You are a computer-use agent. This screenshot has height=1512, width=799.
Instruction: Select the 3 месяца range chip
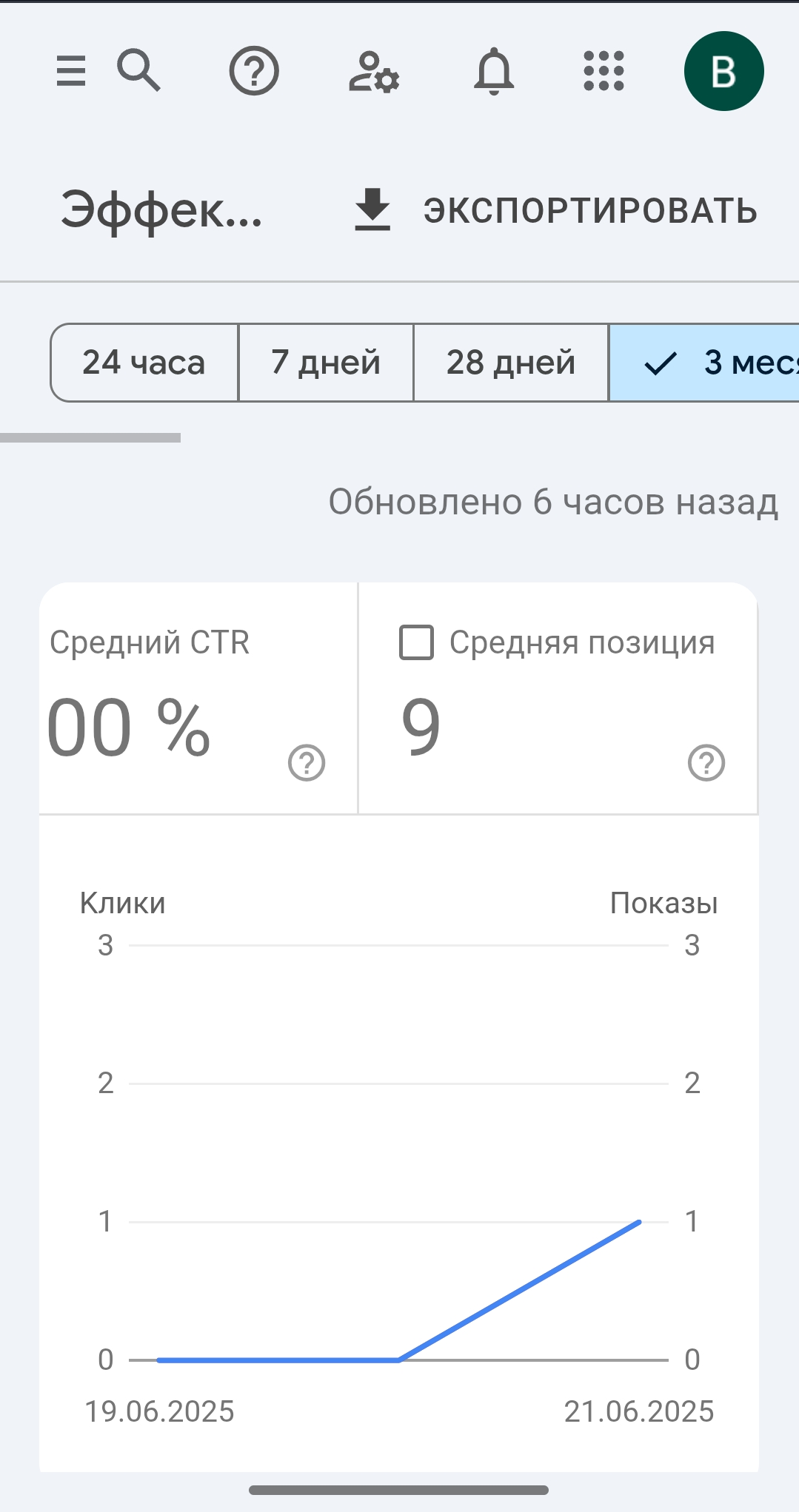[x=704, y=363]
